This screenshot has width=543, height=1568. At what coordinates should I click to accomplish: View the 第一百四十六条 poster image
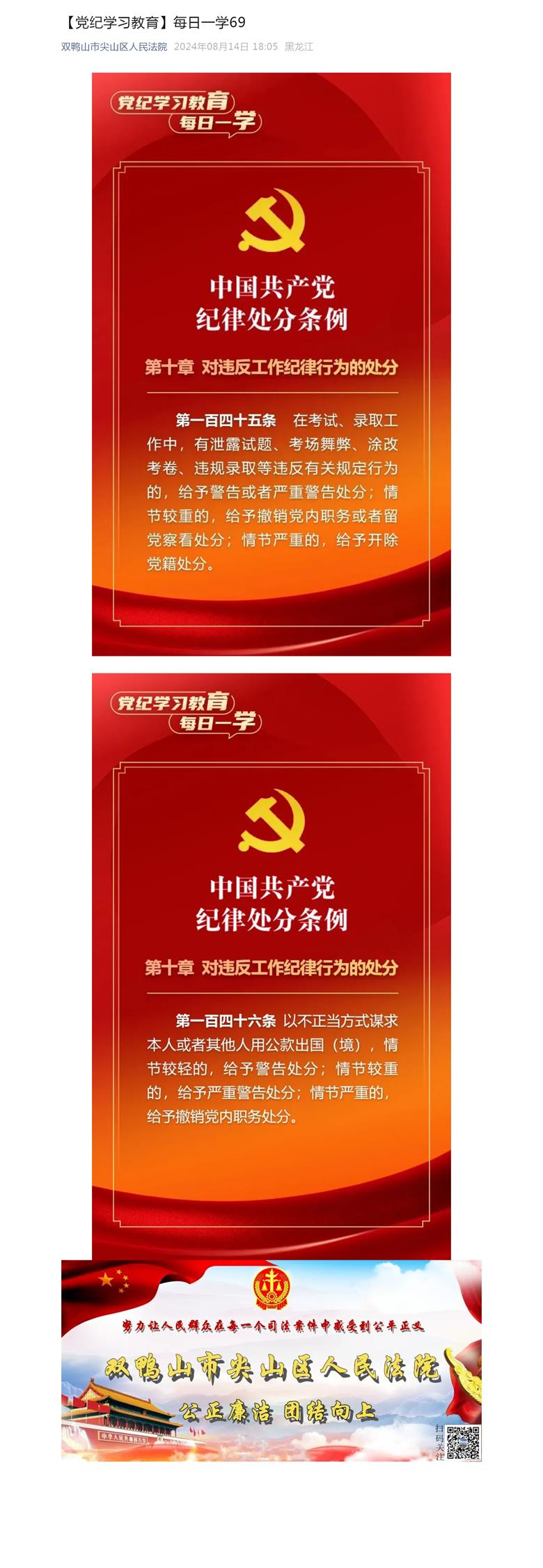pyautogui.click(x=271, y=964)
